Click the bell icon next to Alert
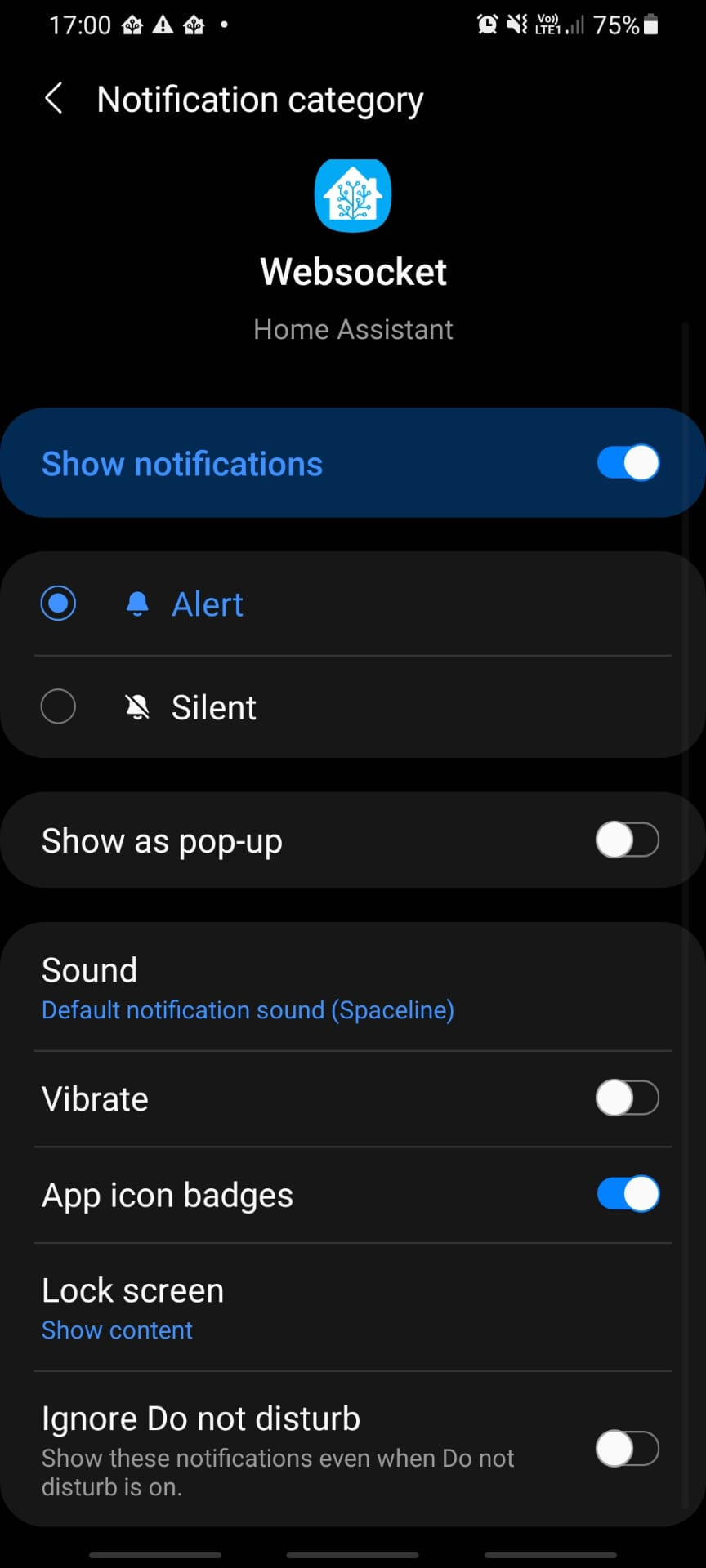Screen dimensions: 706x1568 tap(137, 604)
